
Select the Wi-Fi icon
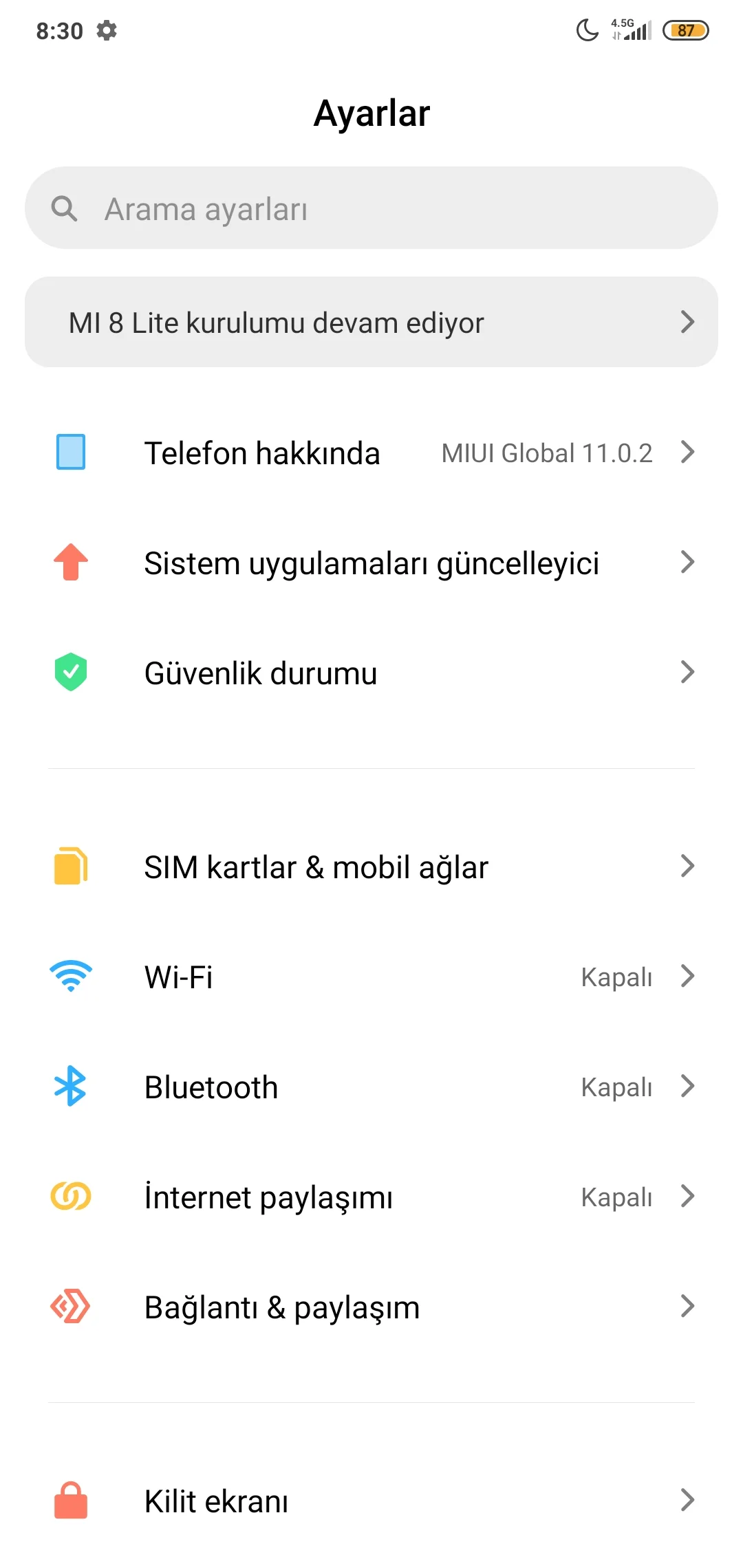tap(69, 977)
